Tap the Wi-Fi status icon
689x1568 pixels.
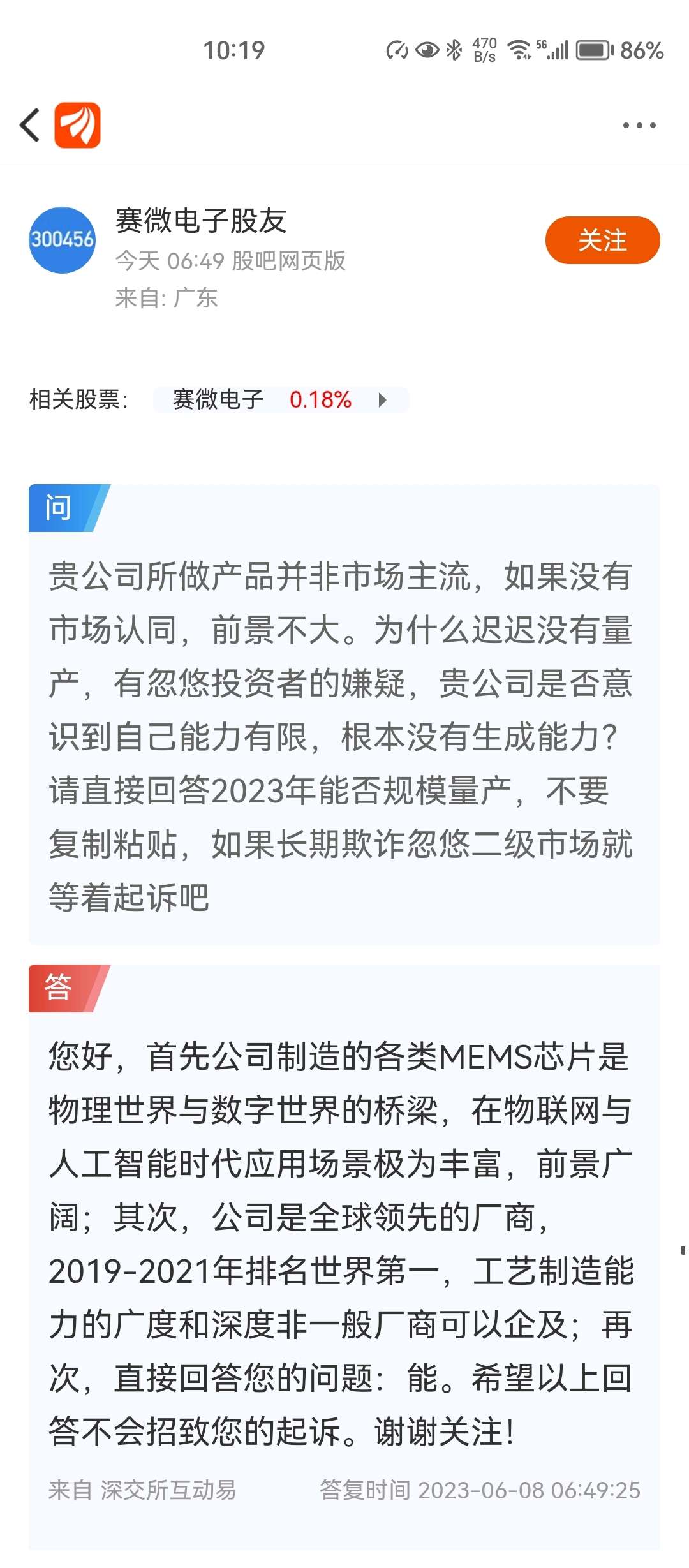[x=518, y=51]
